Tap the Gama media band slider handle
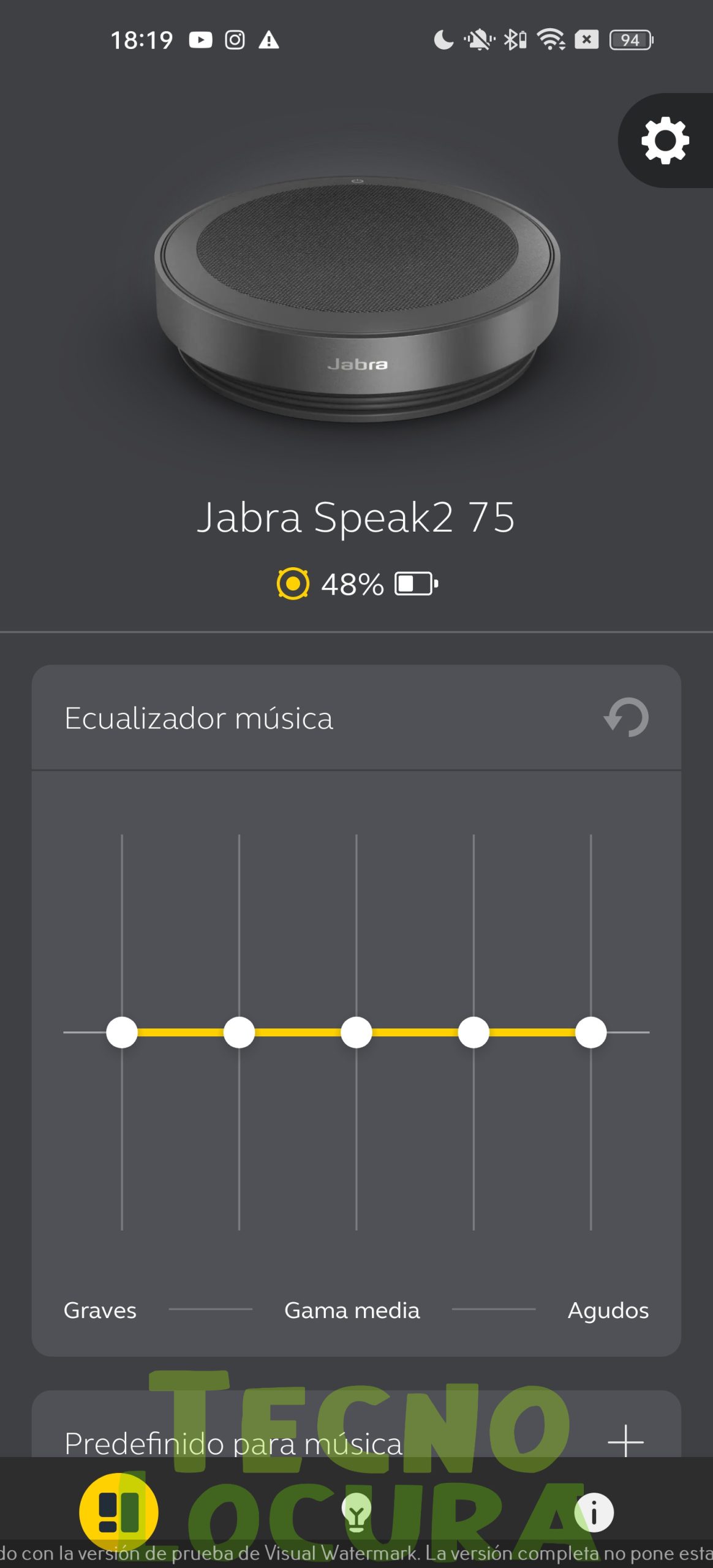Screen dimensions: 713x1568 (356, 1033)
